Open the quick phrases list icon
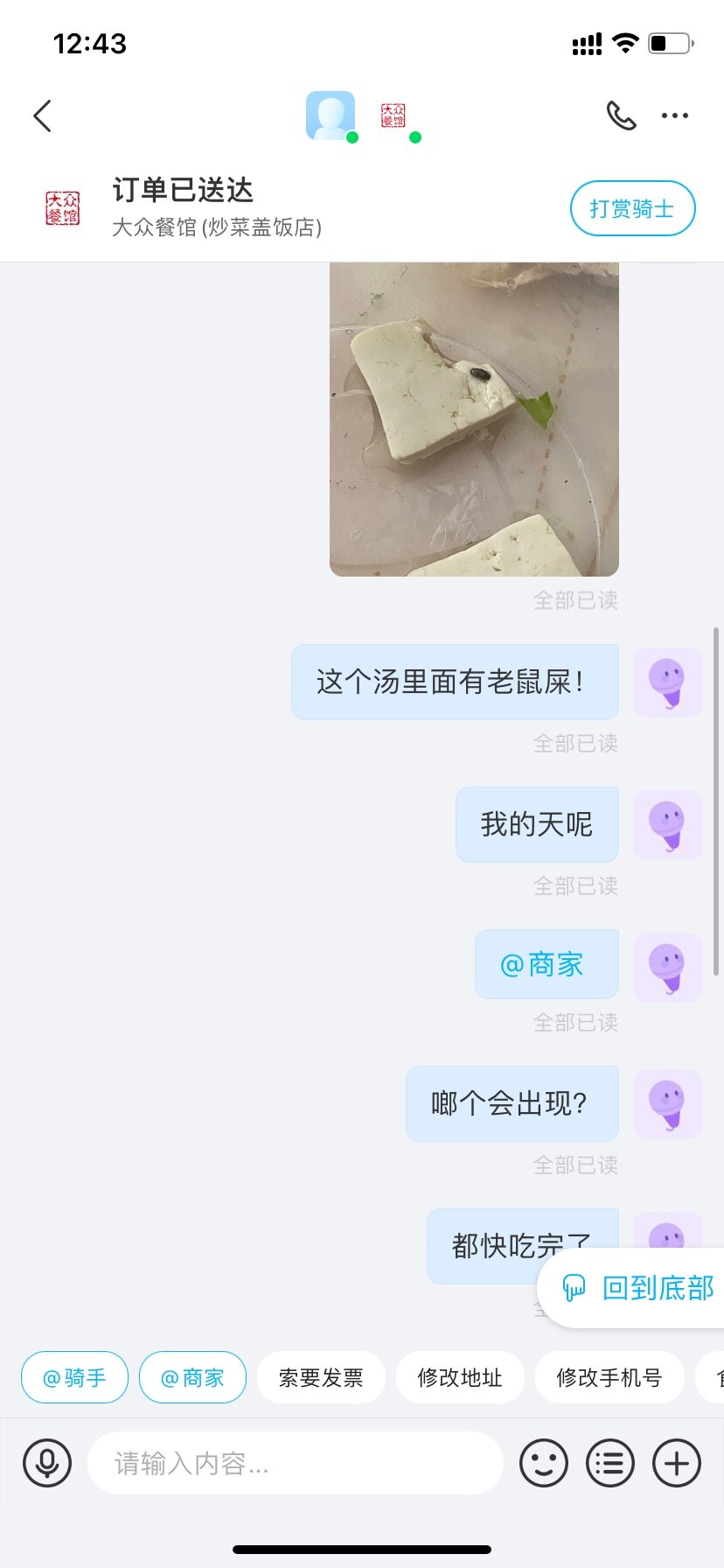This screenshot has width=724, height=1568. [x=609, y=1463]
